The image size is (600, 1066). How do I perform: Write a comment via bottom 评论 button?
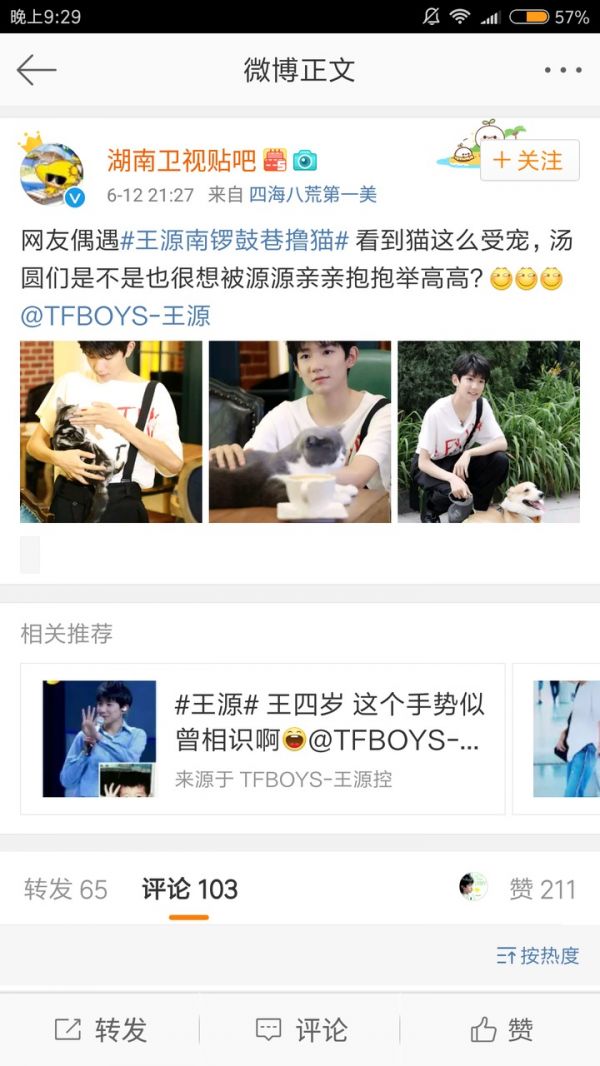pos(300,1029)
